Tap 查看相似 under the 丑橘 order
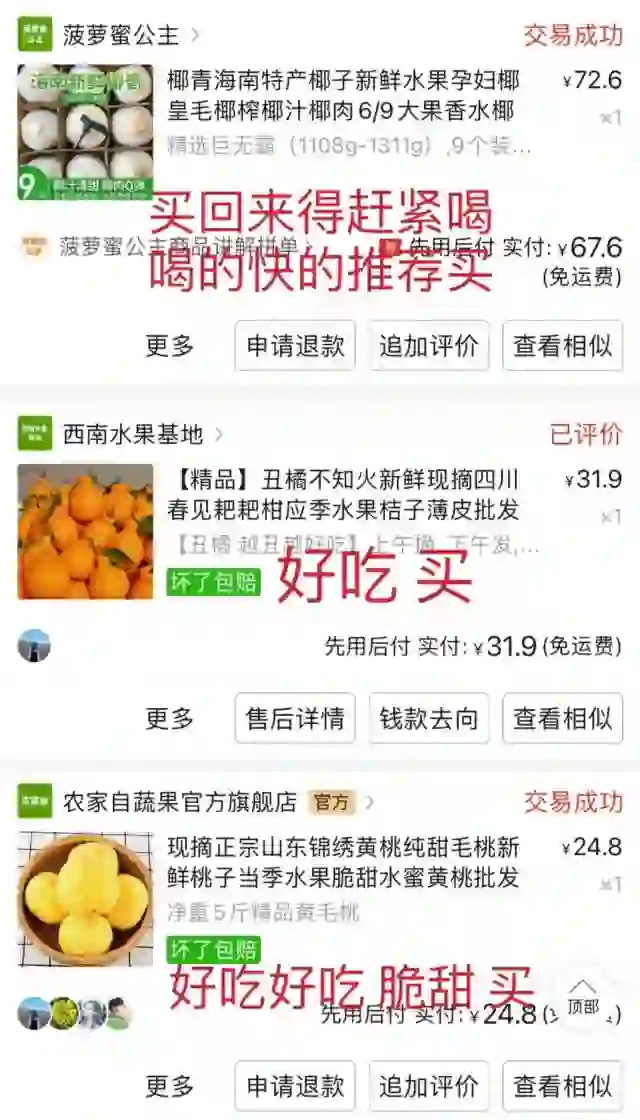The image size is (640, 1120). click(x=562, y=718)
